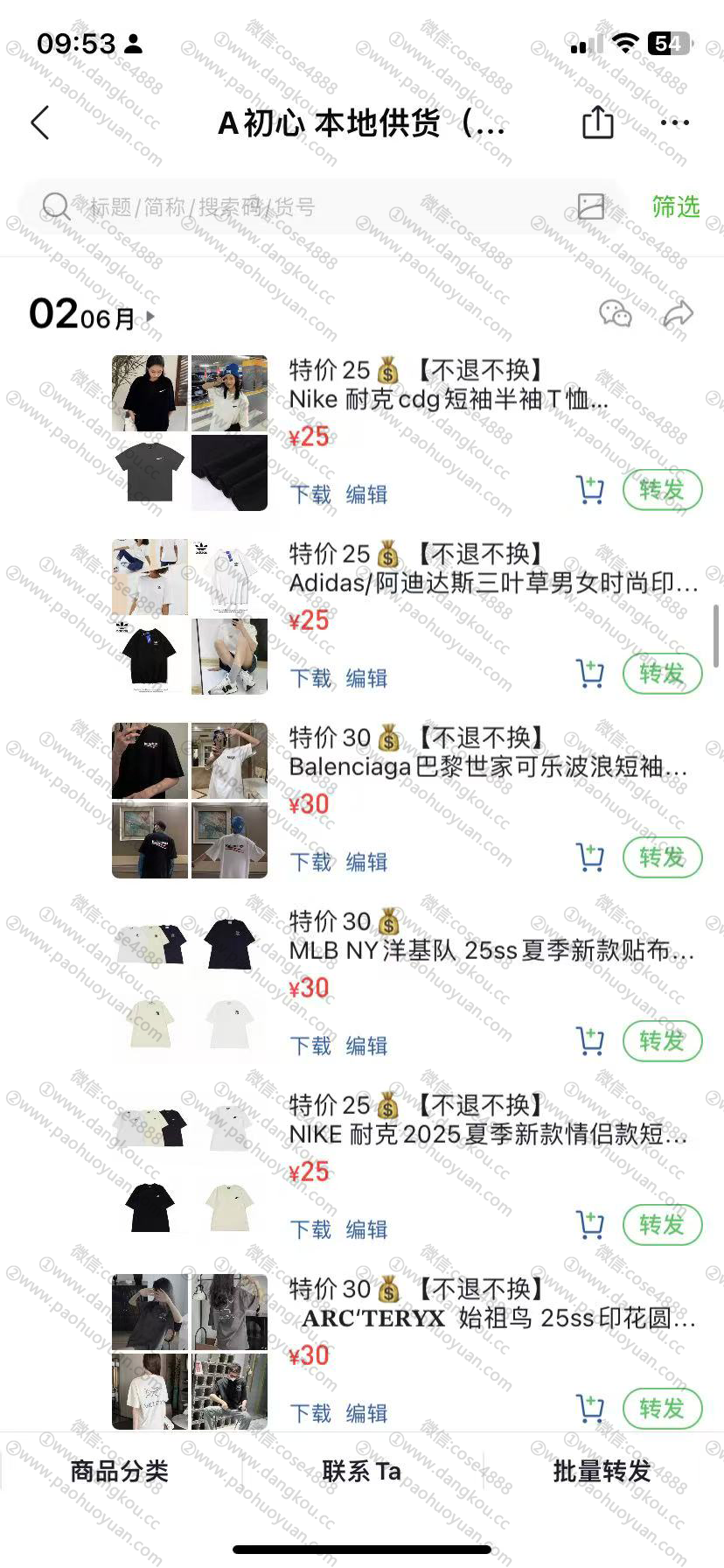Open 商品分类 categories
The image size is (724, 1568).
(120, 1471)
